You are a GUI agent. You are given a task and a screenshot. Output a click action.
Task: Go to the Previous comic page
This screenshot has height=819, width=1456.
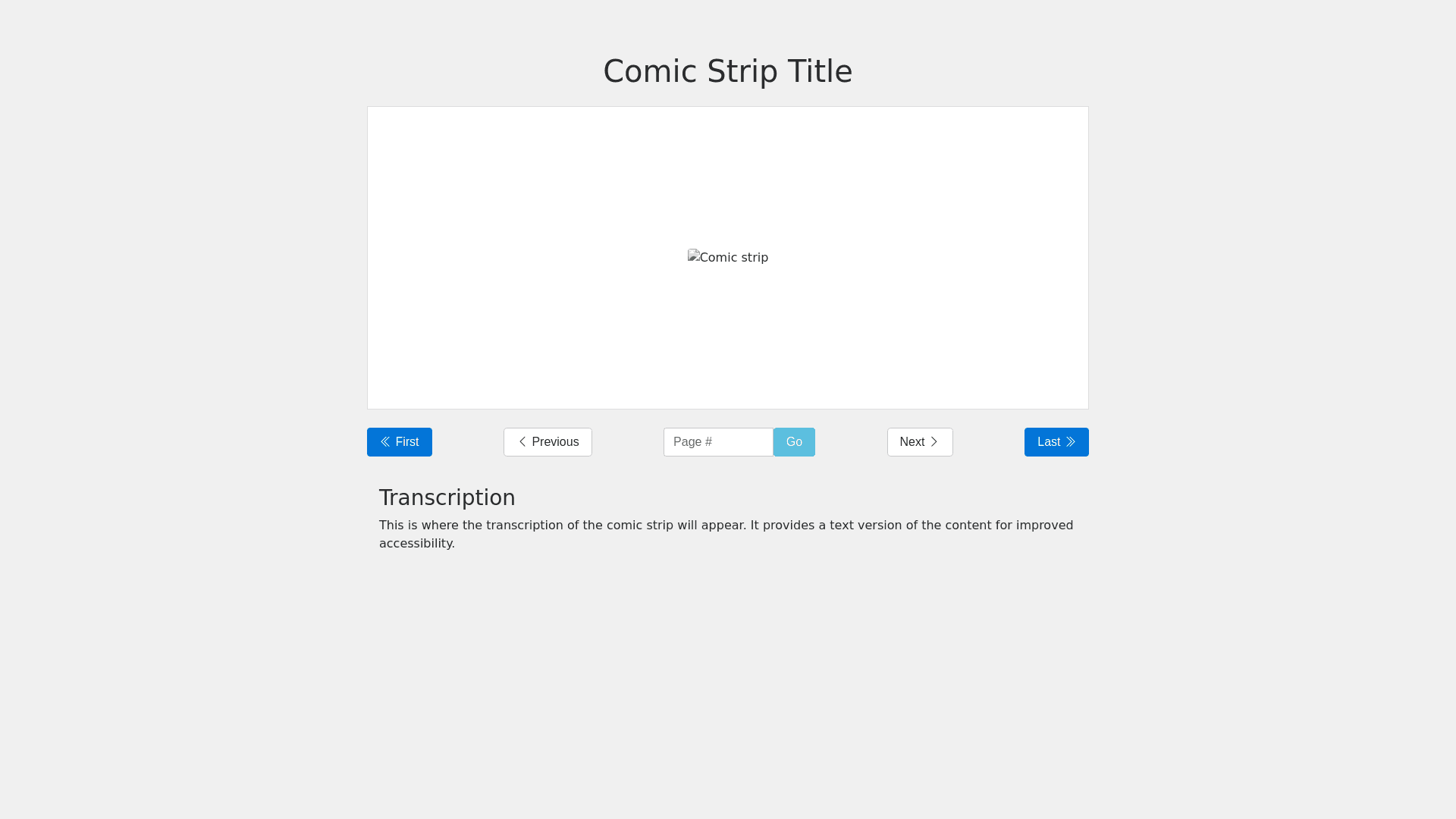(x=548, y=442)
